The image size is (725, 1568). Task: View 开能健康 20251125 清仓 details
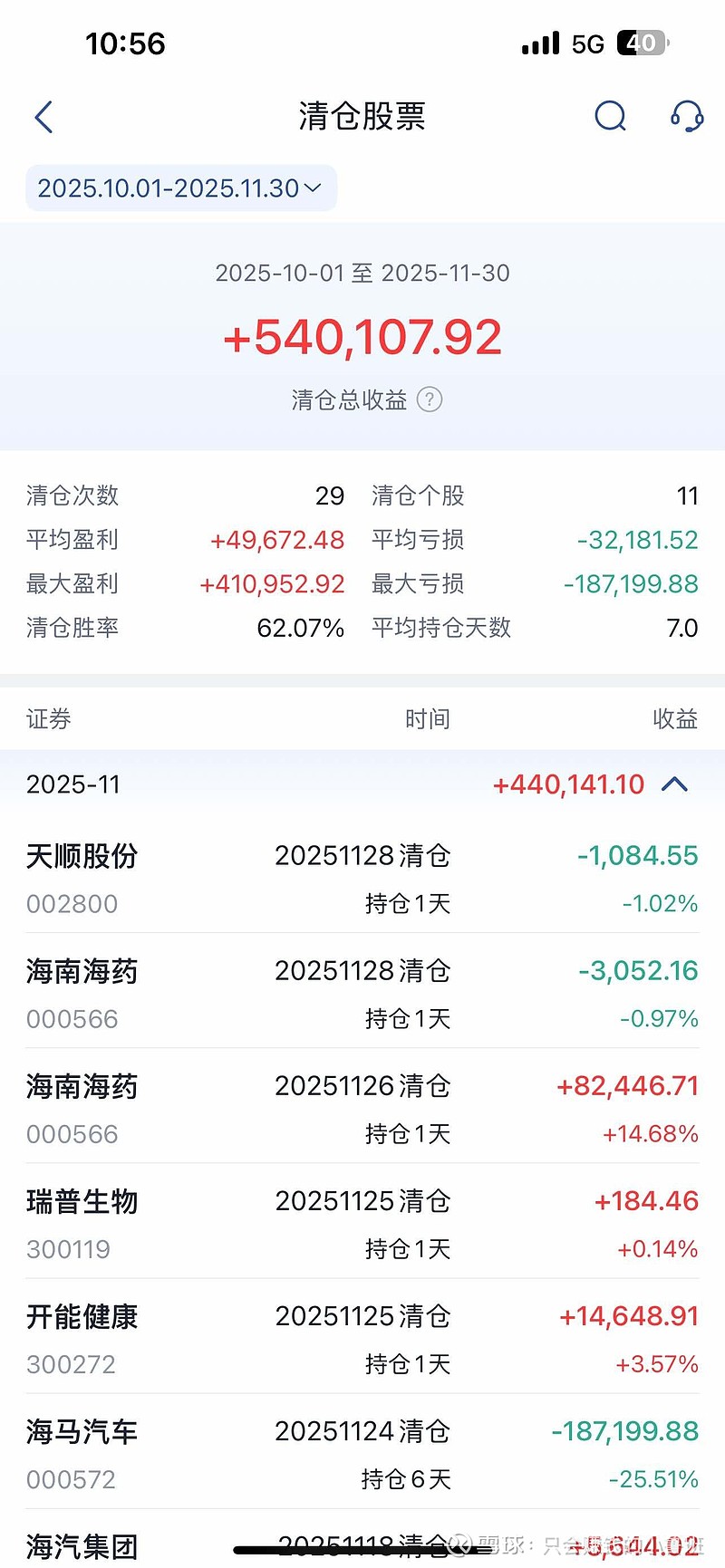(362, 1338)
